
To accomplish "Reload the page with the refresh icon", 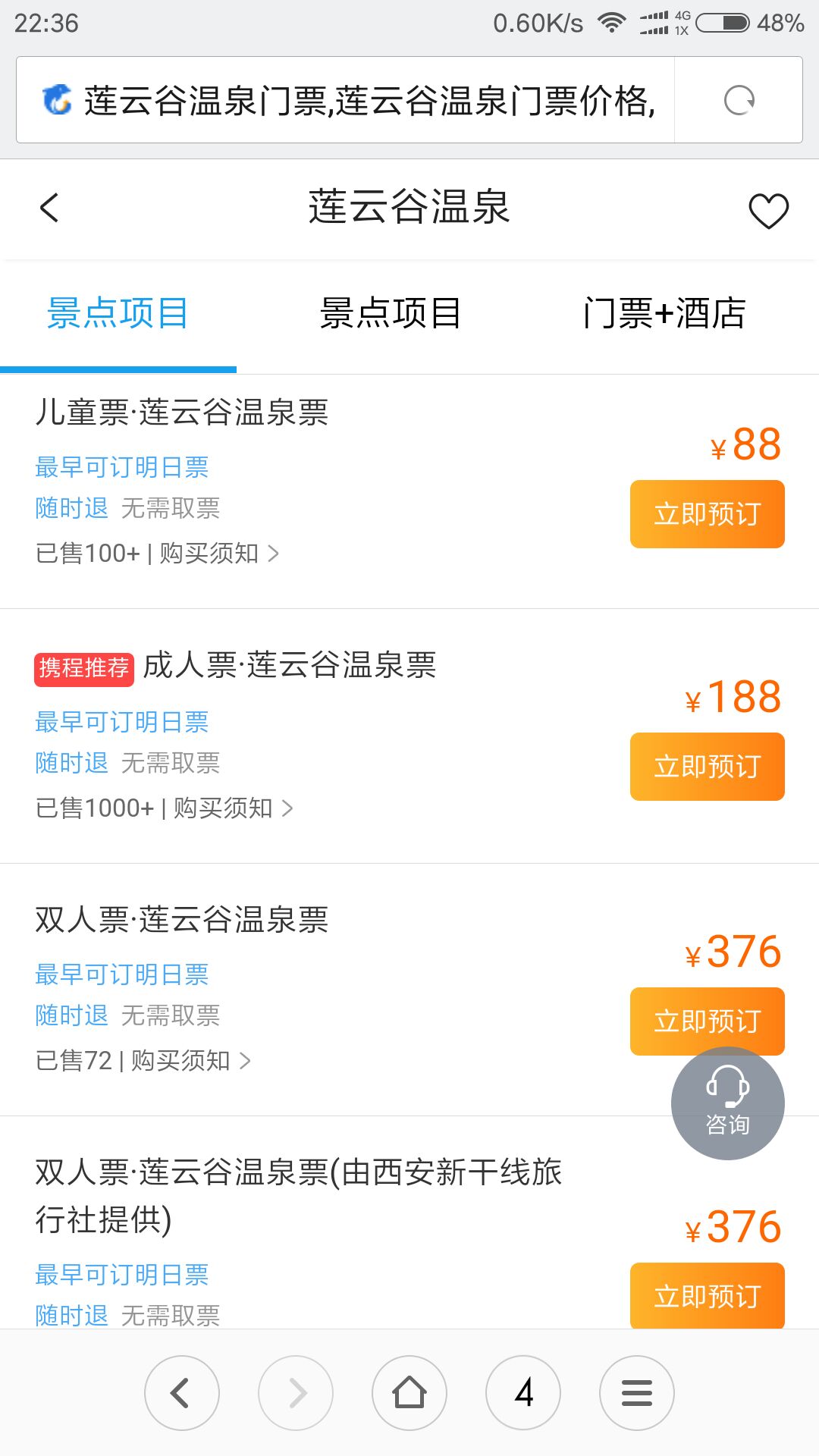I will tap(739, 100).
